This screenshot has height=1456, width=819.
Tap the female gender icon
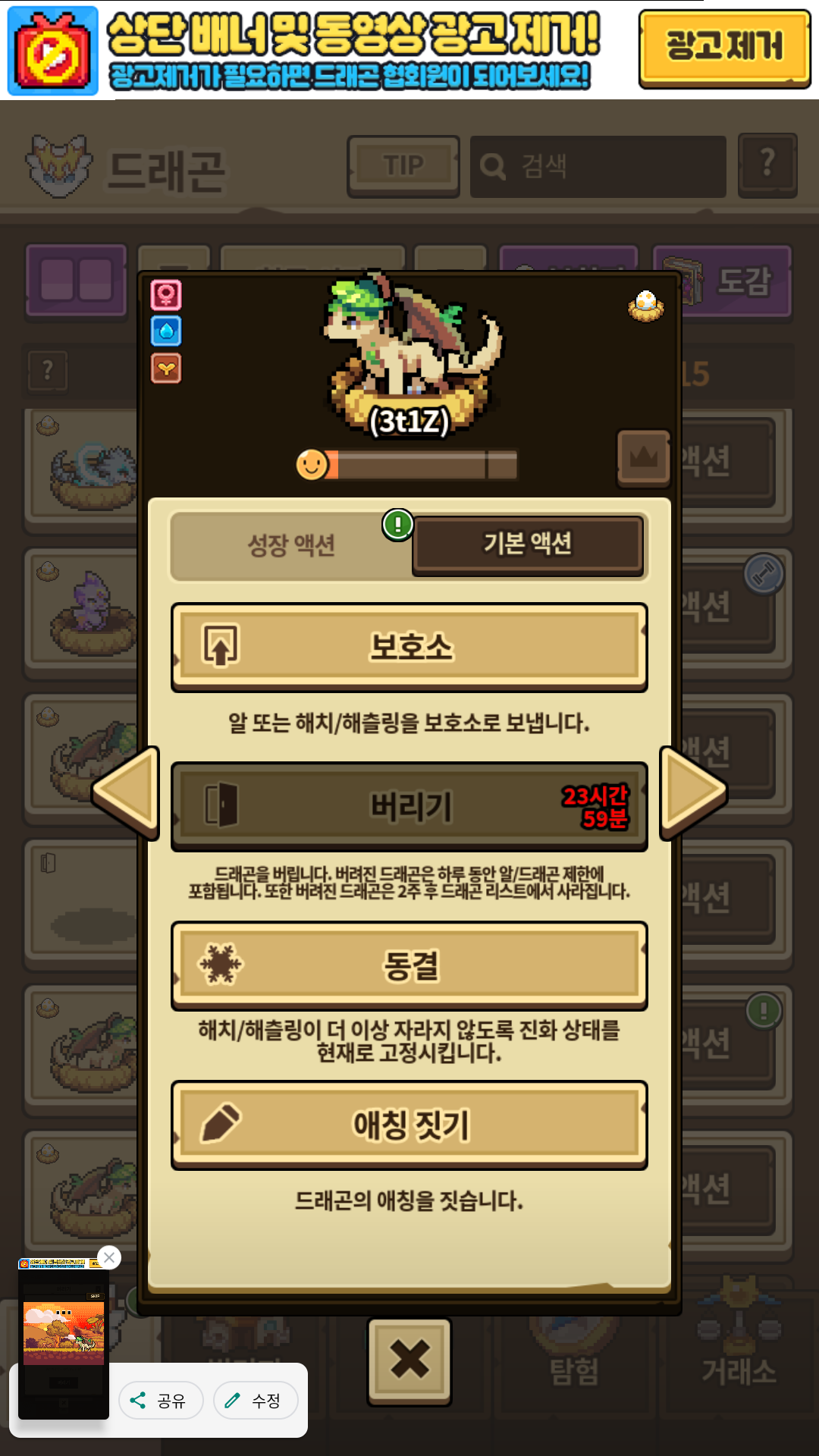click(166, 295)
